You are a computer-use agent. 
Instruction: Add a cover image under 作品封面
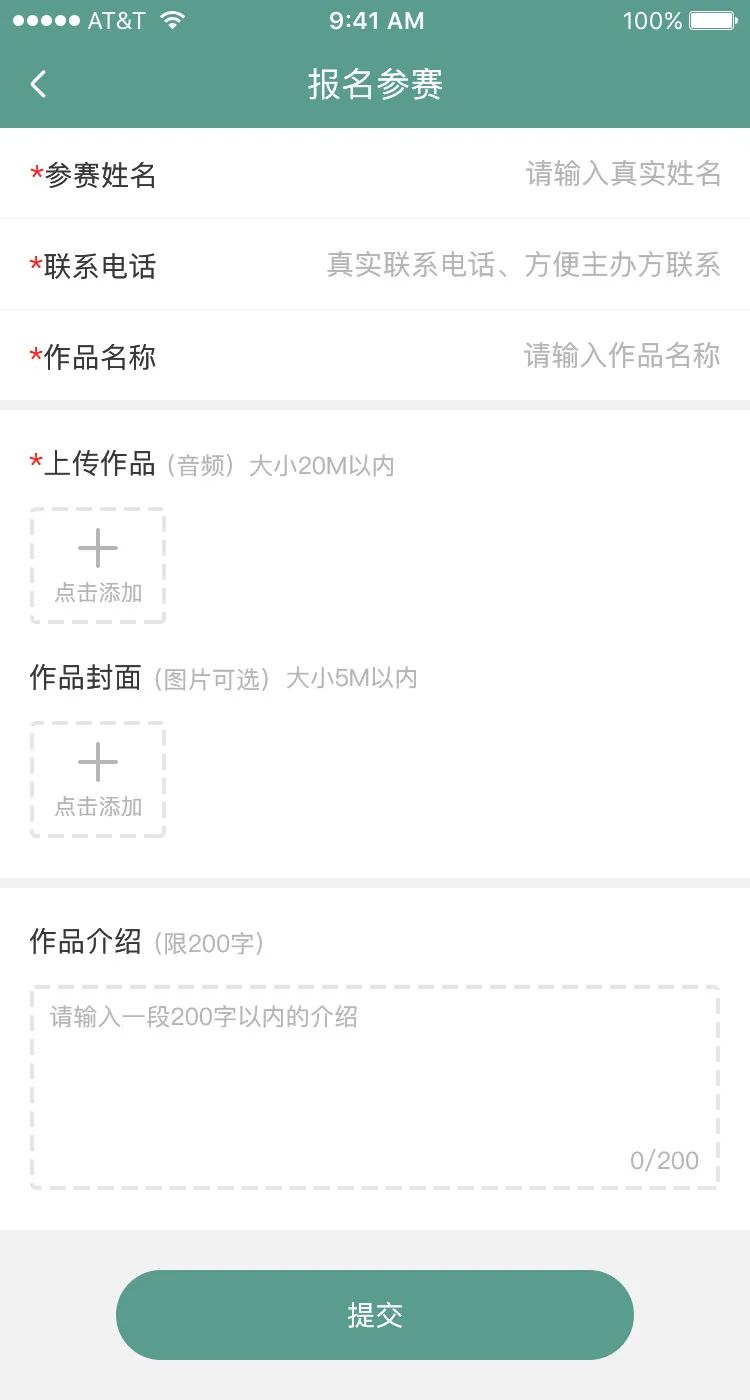coord(98,780)
